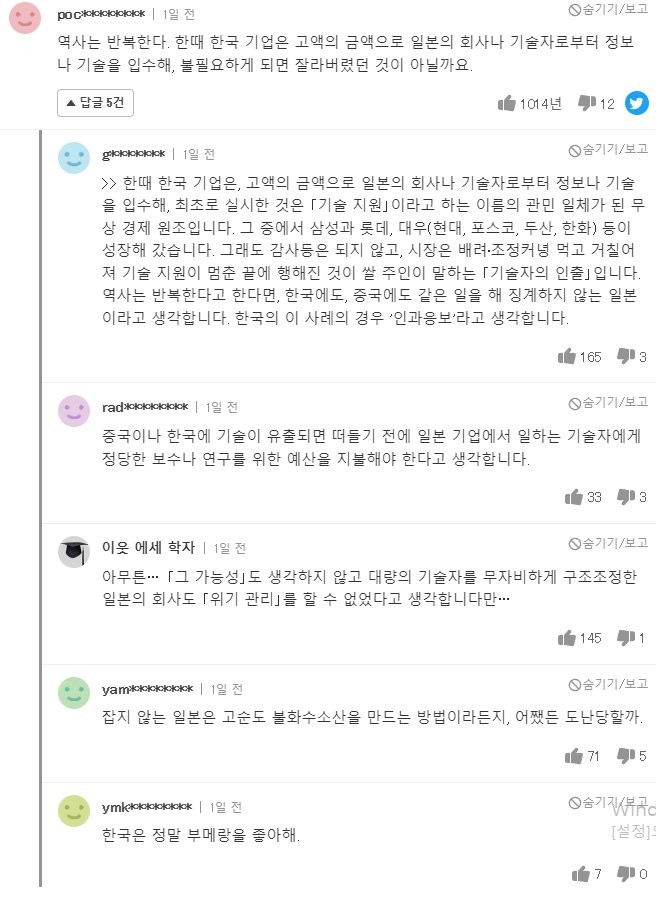Hide or report rad********'s reply
This screenshot has width=669, height=903.
(x=607, y=402)
